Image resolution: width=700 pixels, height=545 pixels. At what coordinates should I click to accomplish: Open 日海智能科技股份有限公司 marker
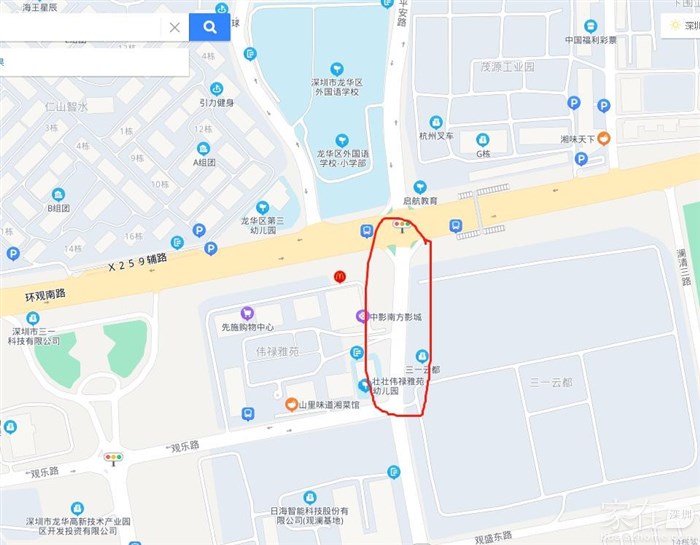(309, 497)
